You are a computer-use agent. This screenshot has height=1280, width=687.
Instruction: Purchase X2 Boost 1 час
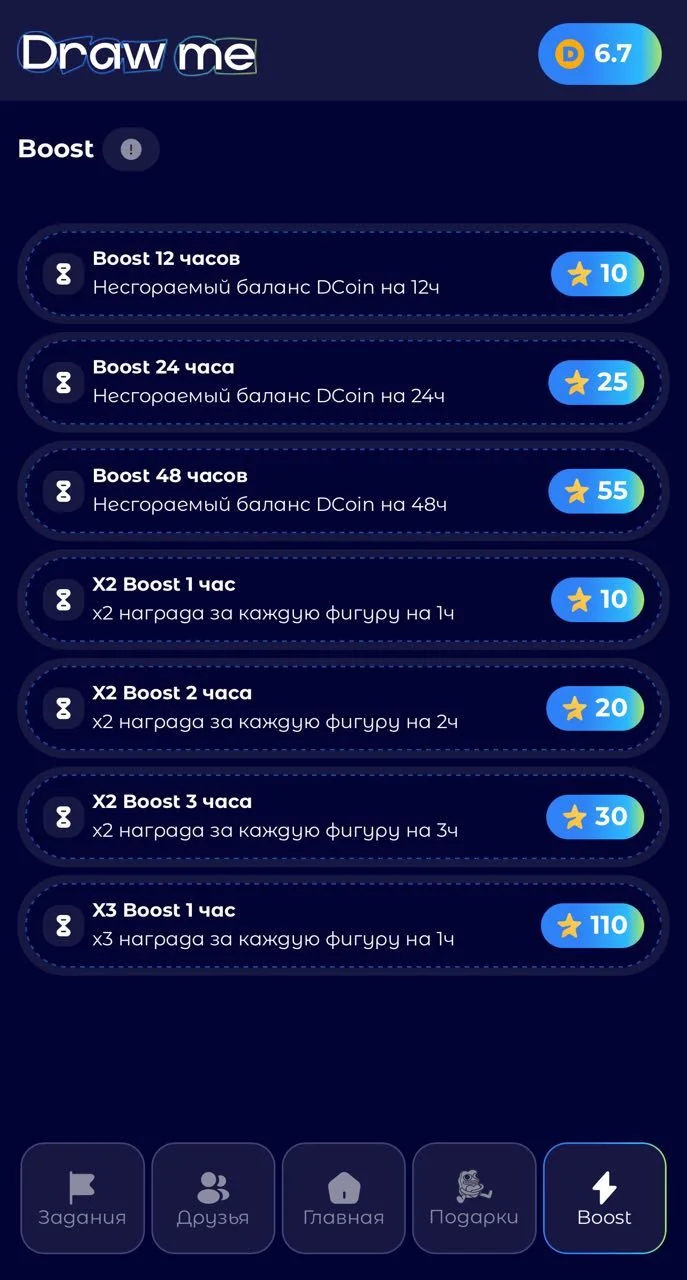[597, 600]
